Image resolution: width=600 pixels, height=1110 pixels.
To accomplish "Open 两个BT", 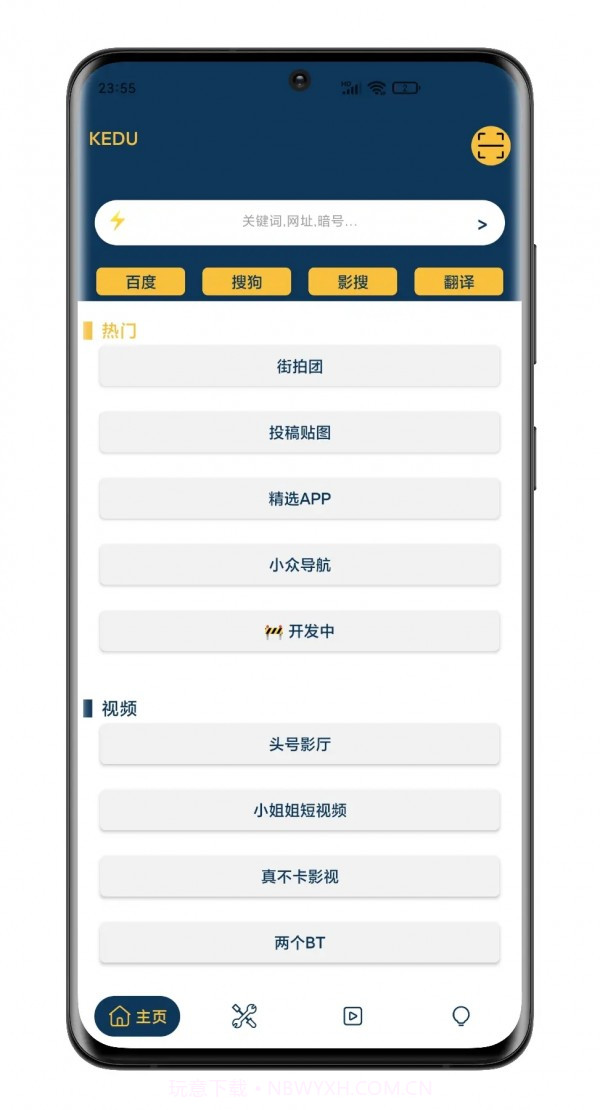I will pyautogui.click(x=299, y=942).
